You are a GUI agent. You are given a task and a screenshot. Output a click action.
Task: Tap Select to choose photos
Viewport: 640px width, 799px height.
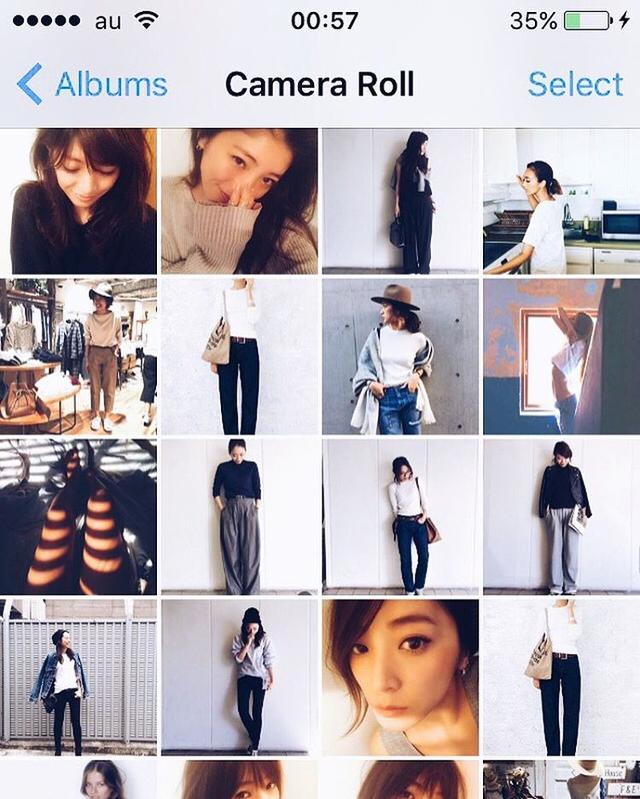pyautogui.click(x=575, y=85)
